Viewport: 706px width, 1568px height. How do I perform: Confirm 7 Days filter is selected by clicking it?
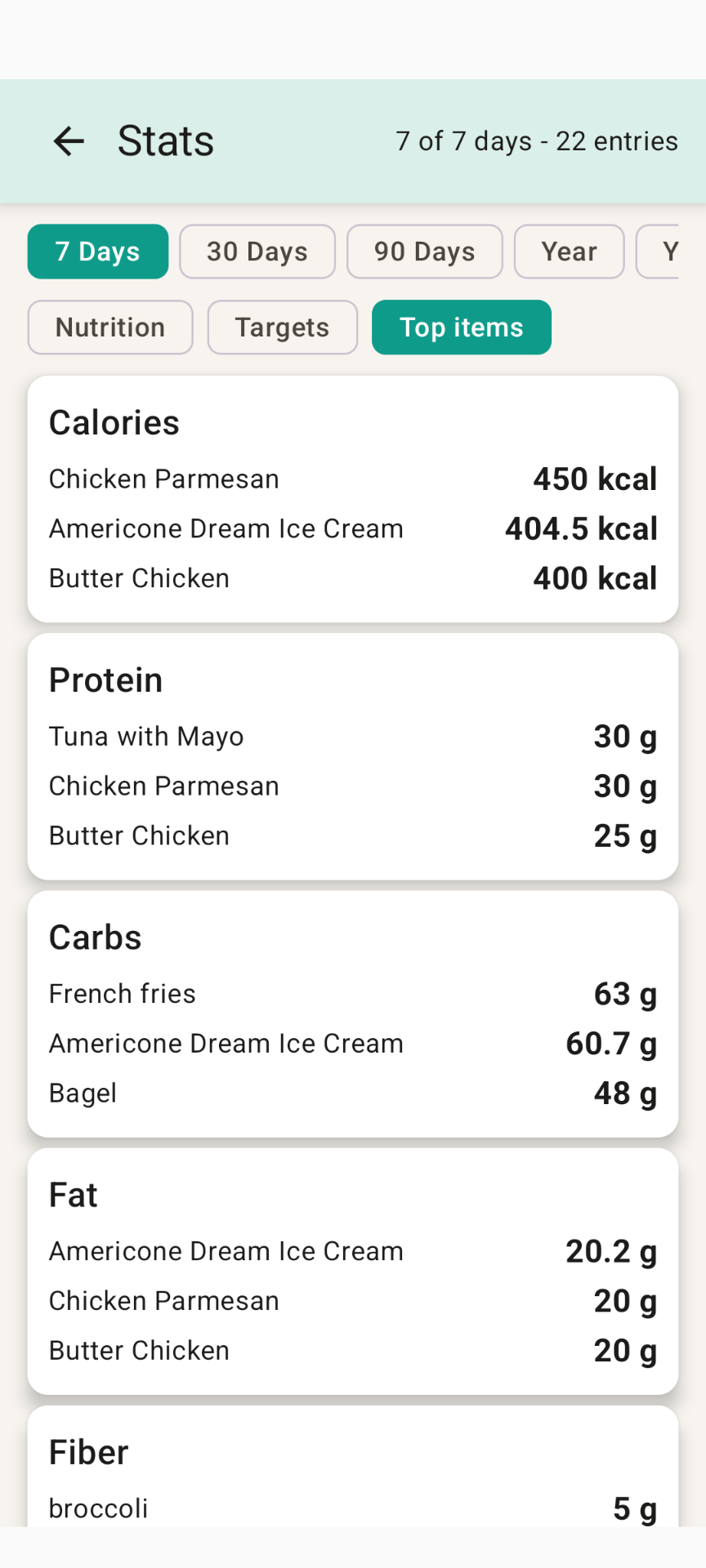pos(97,252)
